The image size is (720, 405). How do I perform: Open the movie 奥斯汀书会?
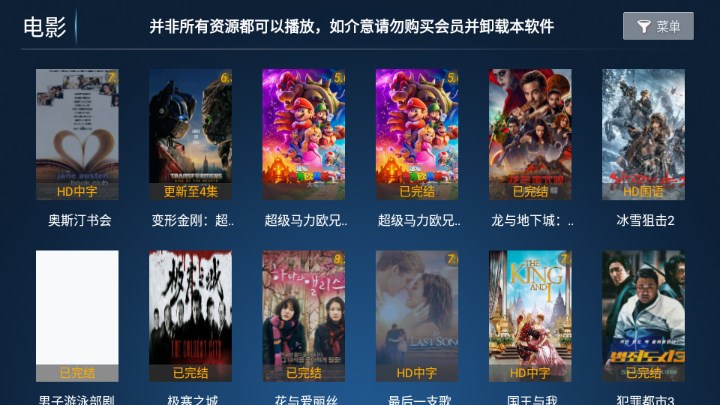coord(77,135)
